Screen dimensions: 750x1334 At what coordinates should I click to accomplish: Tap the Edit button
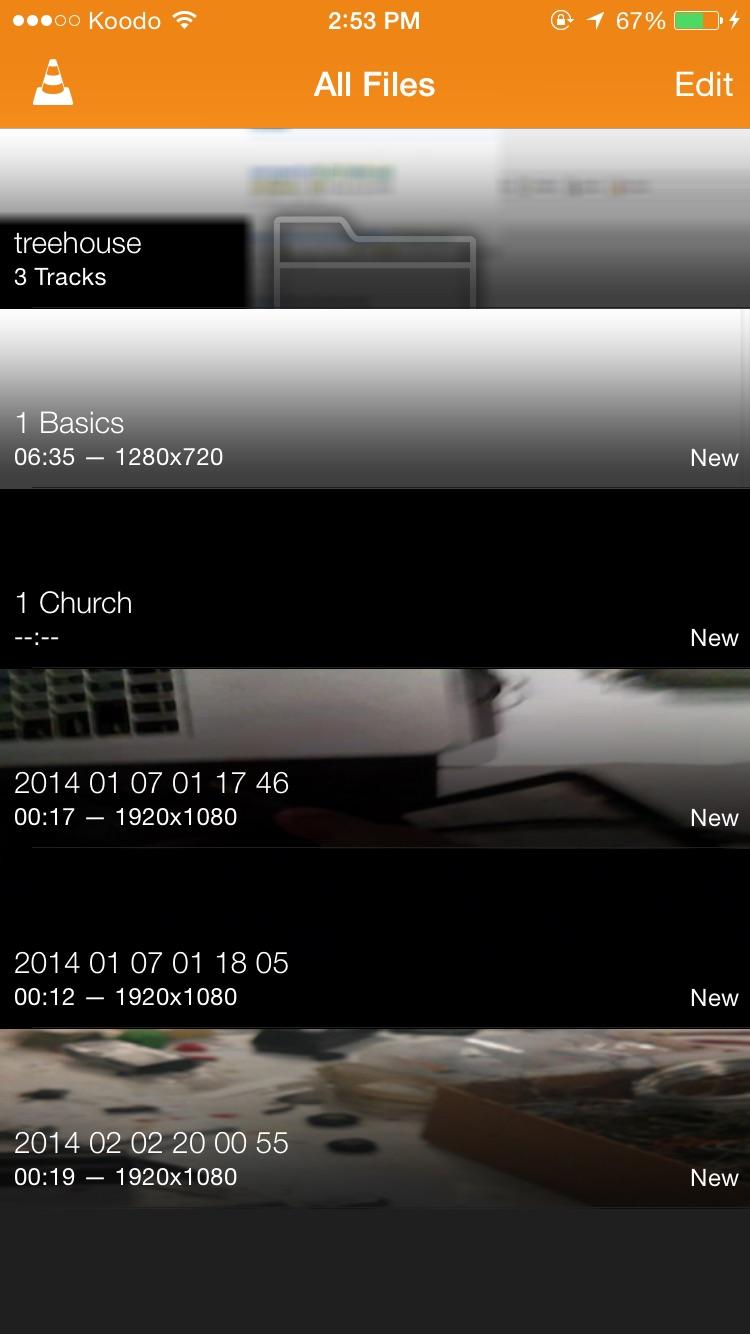pyautogui.click(x=703, y=84)
